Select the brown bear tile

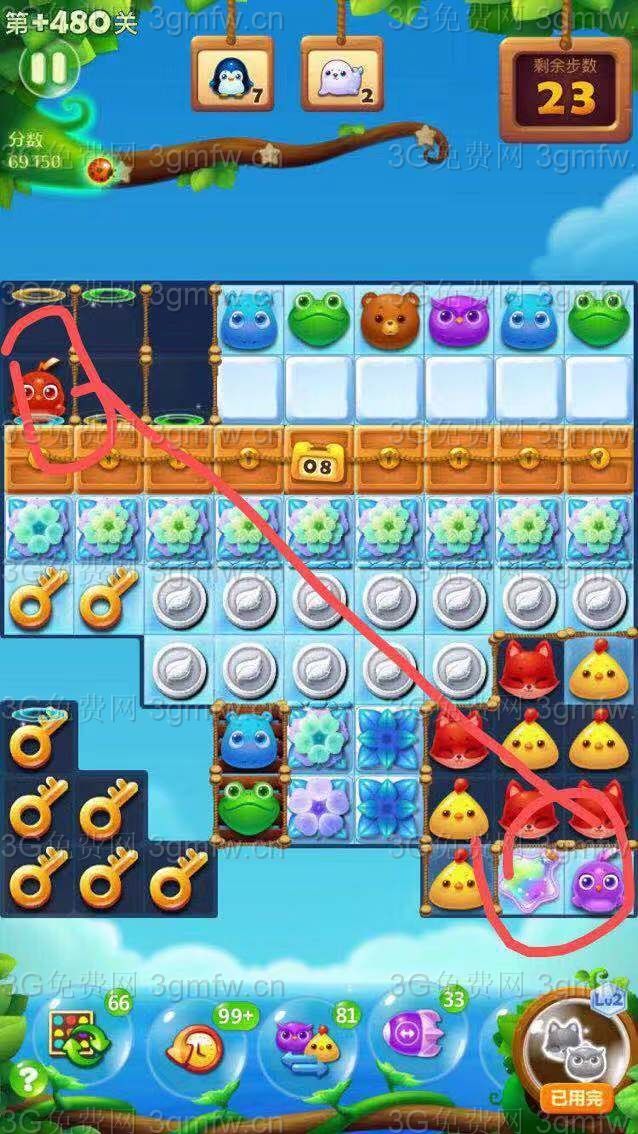[389, 318]
